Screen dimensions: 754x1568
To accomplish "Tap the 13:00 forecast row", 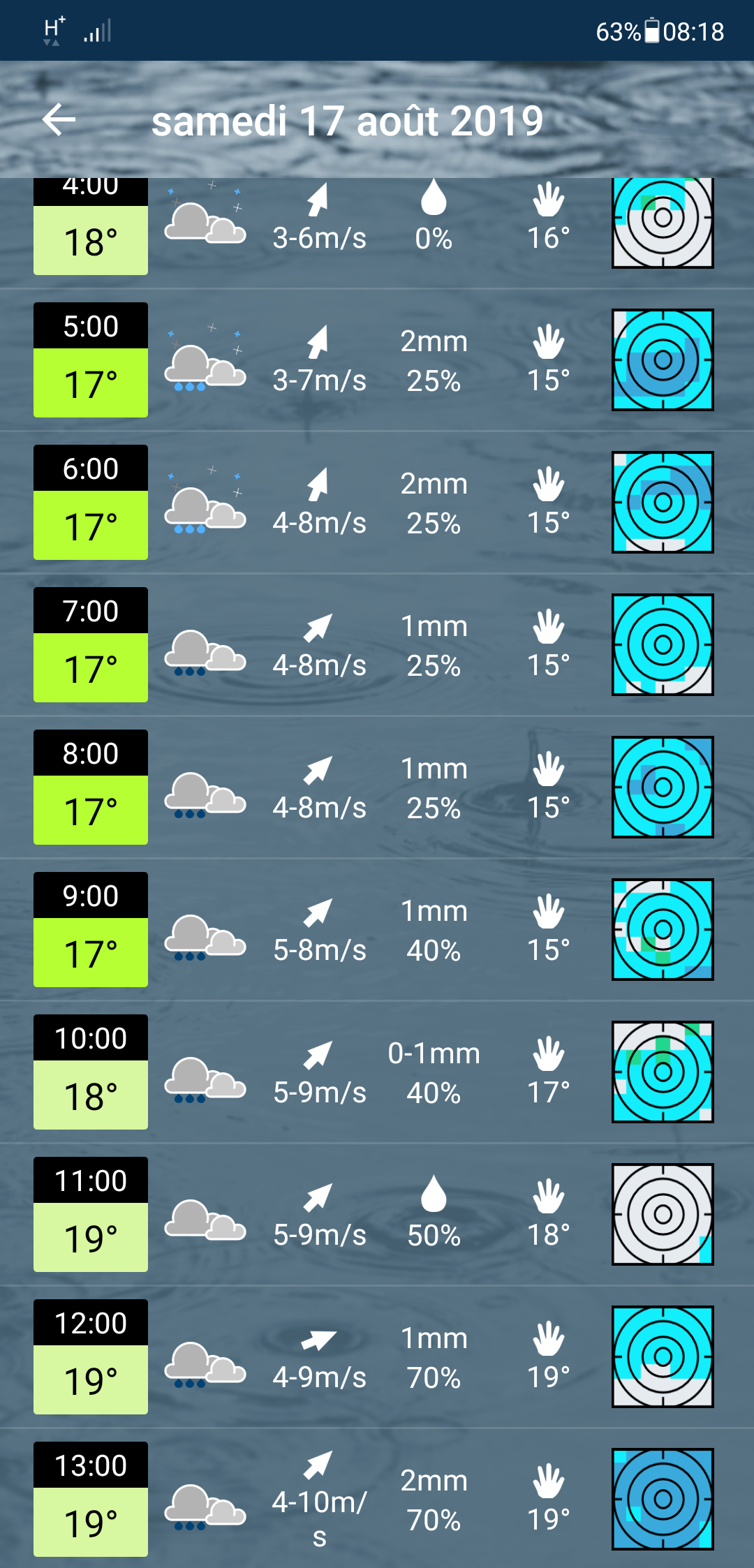I will [377, 1500].
